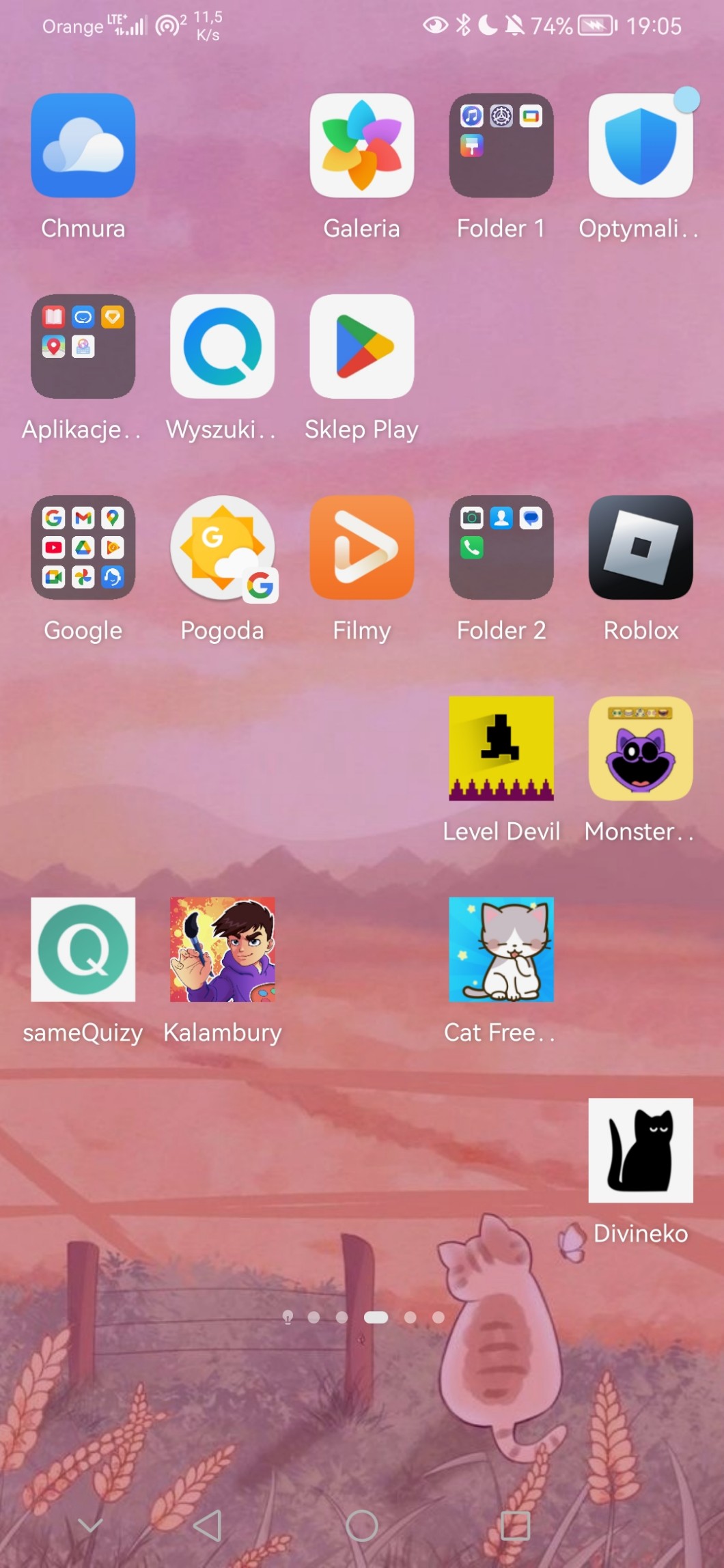This screenshot has height=1568, width=724.
Task: Launch the Galeria app
Action: [362, 145]
